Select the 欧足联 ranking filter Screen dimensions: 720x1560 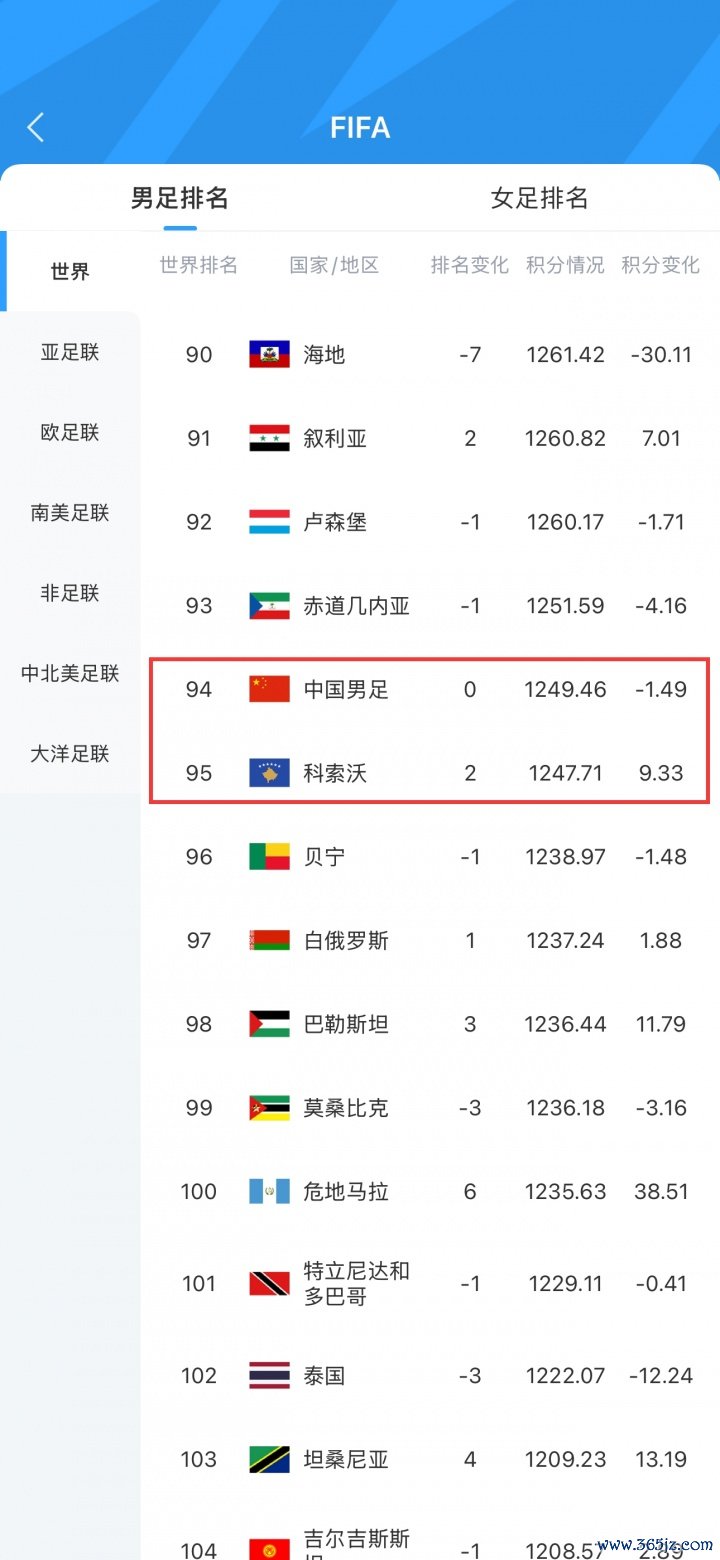(70, 432)
